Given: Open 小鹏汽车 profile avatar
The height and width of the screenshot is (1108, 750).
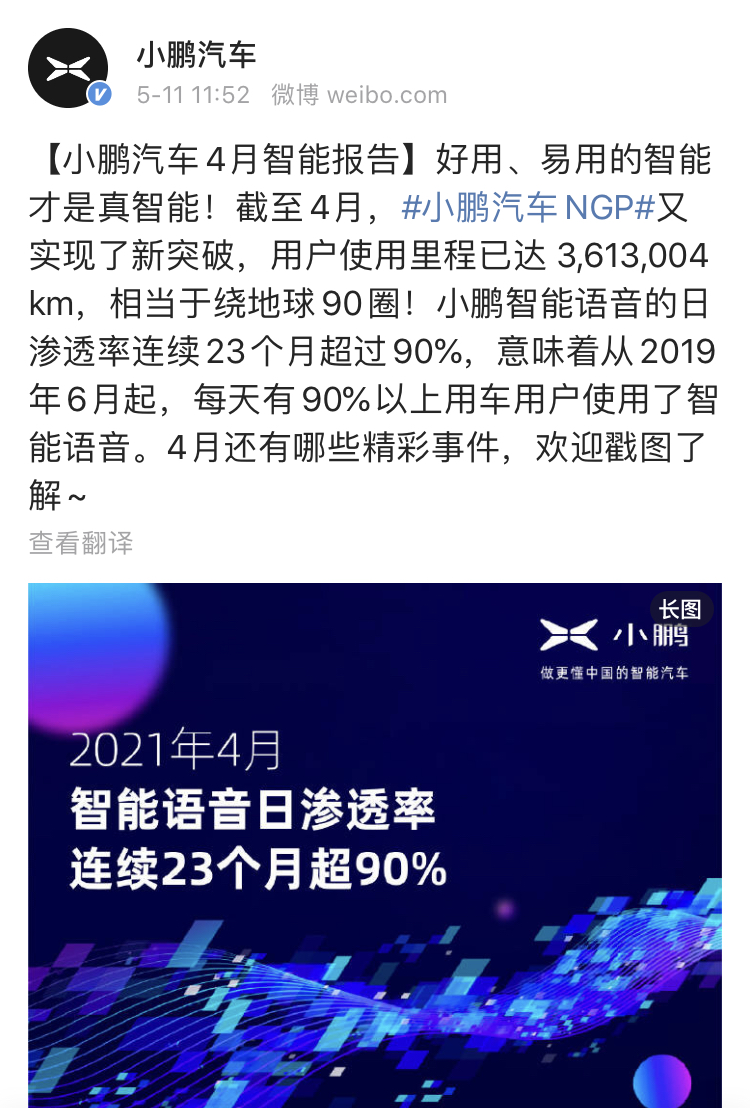Looking at the screenshot, I should [x=68, y=68].
